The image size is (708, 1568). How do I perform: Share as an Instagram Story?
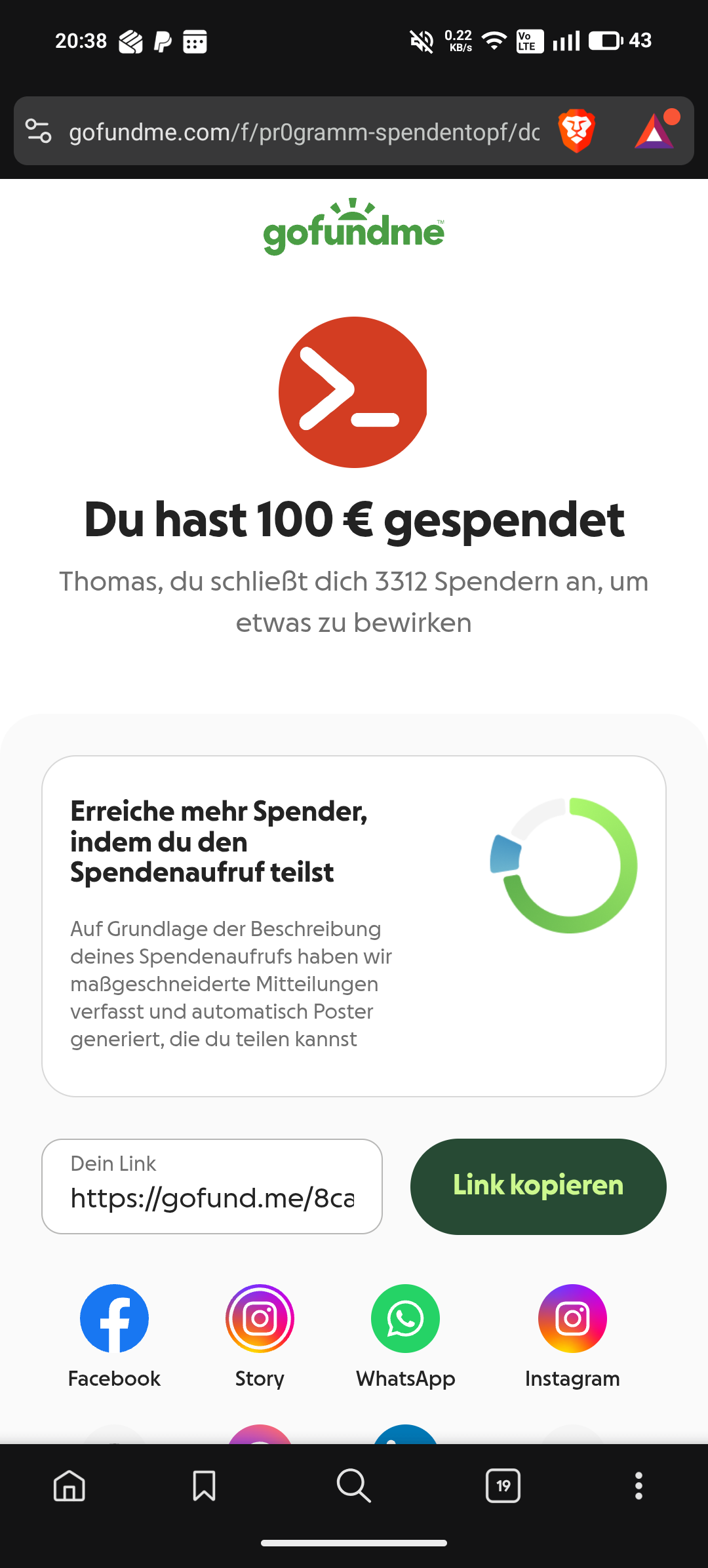tap(260, 1318)
